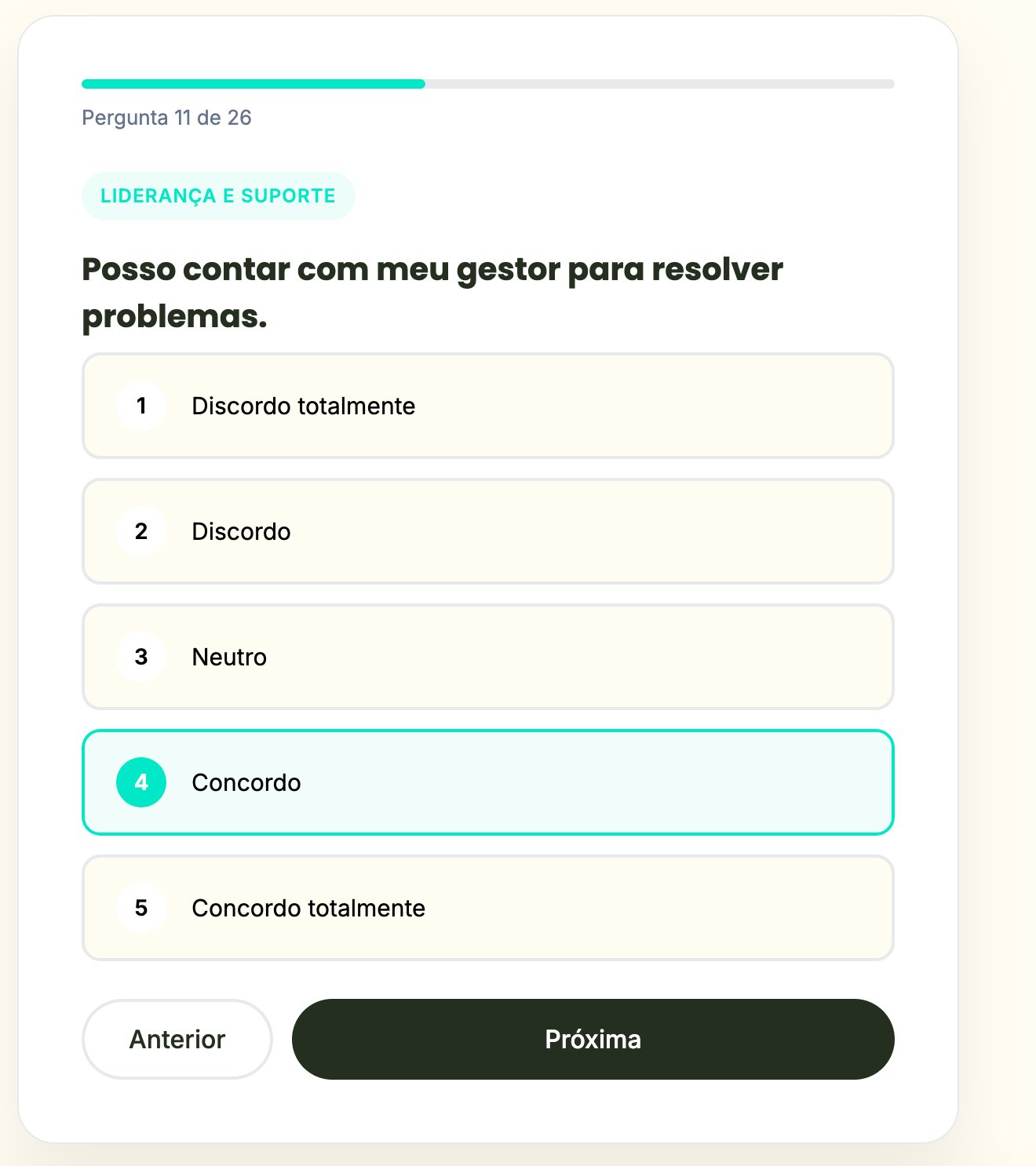Click the number 2 circle icon

click(141, 531)
